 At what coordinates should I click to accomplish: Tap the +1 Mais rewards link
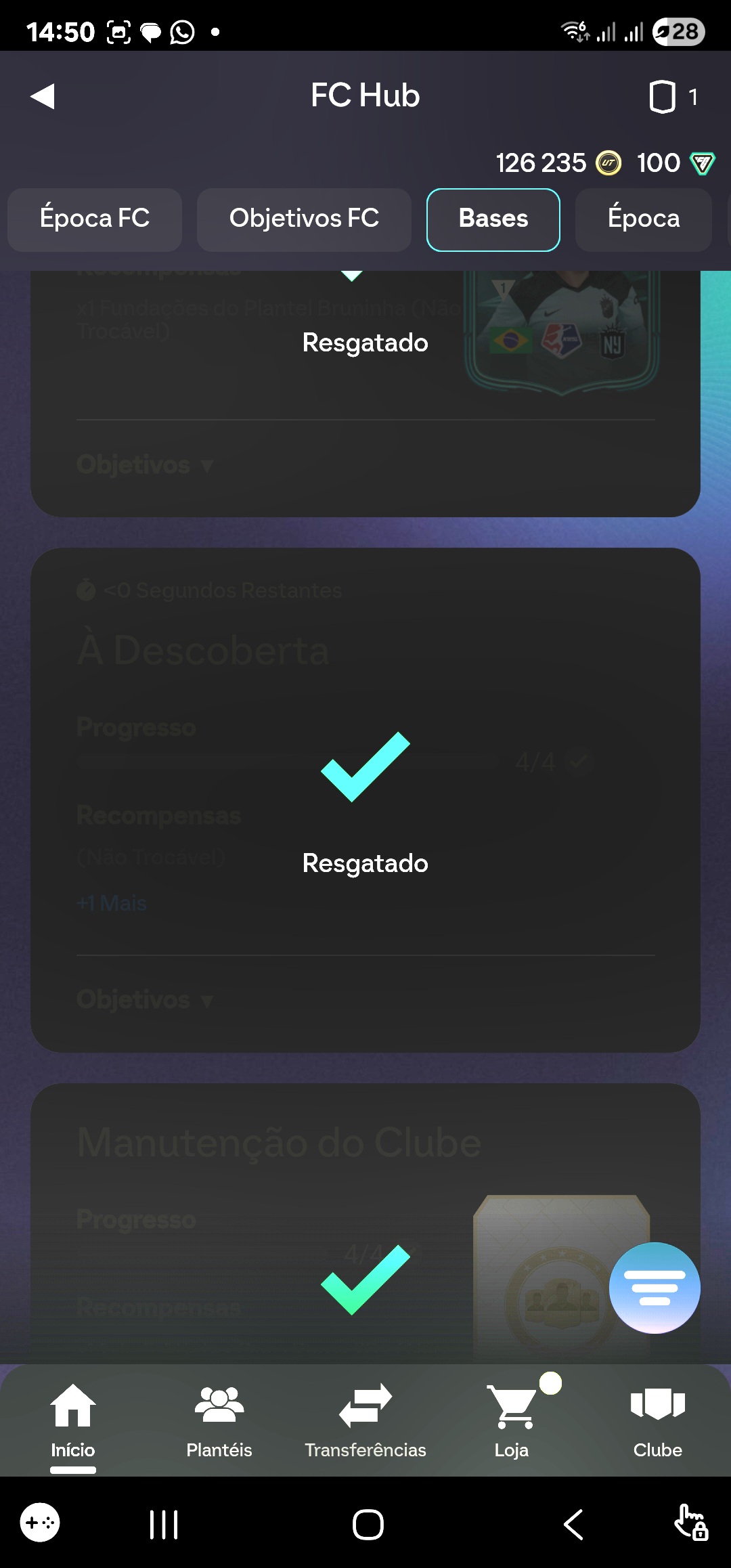112,903
